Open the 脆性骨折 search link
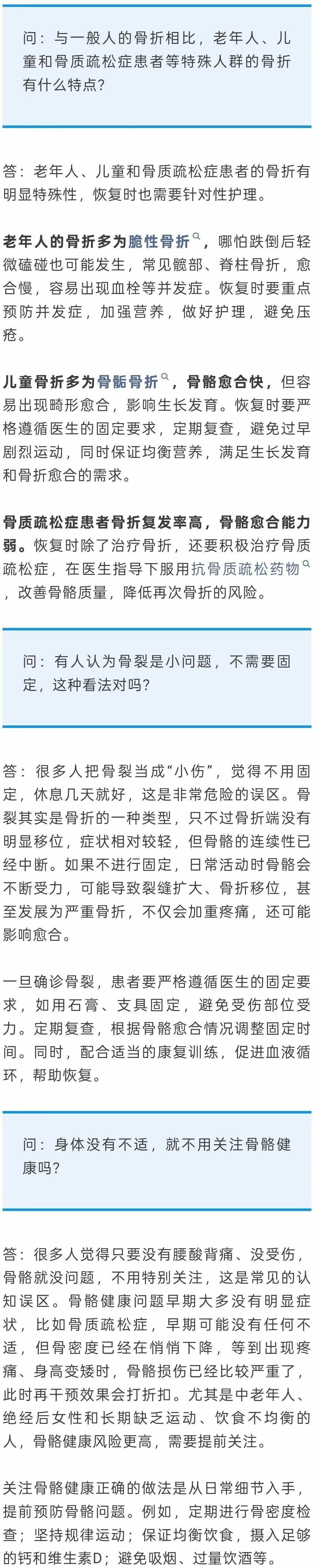The width and height of the screenshot is (313, 1568). [160, 242]
